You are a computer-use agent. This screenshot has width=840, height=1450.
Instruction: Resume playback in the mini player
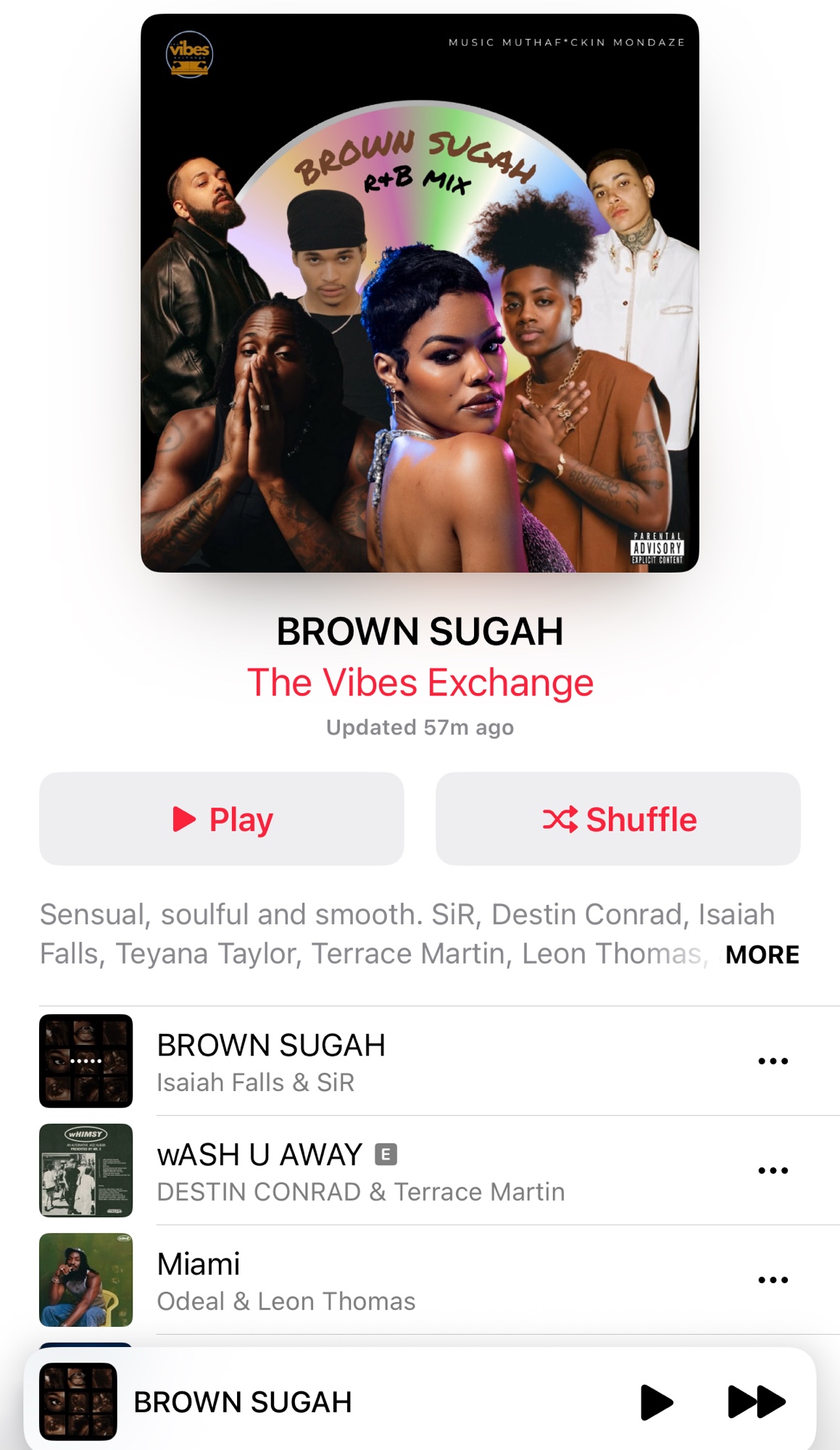tap(657, 1401)
